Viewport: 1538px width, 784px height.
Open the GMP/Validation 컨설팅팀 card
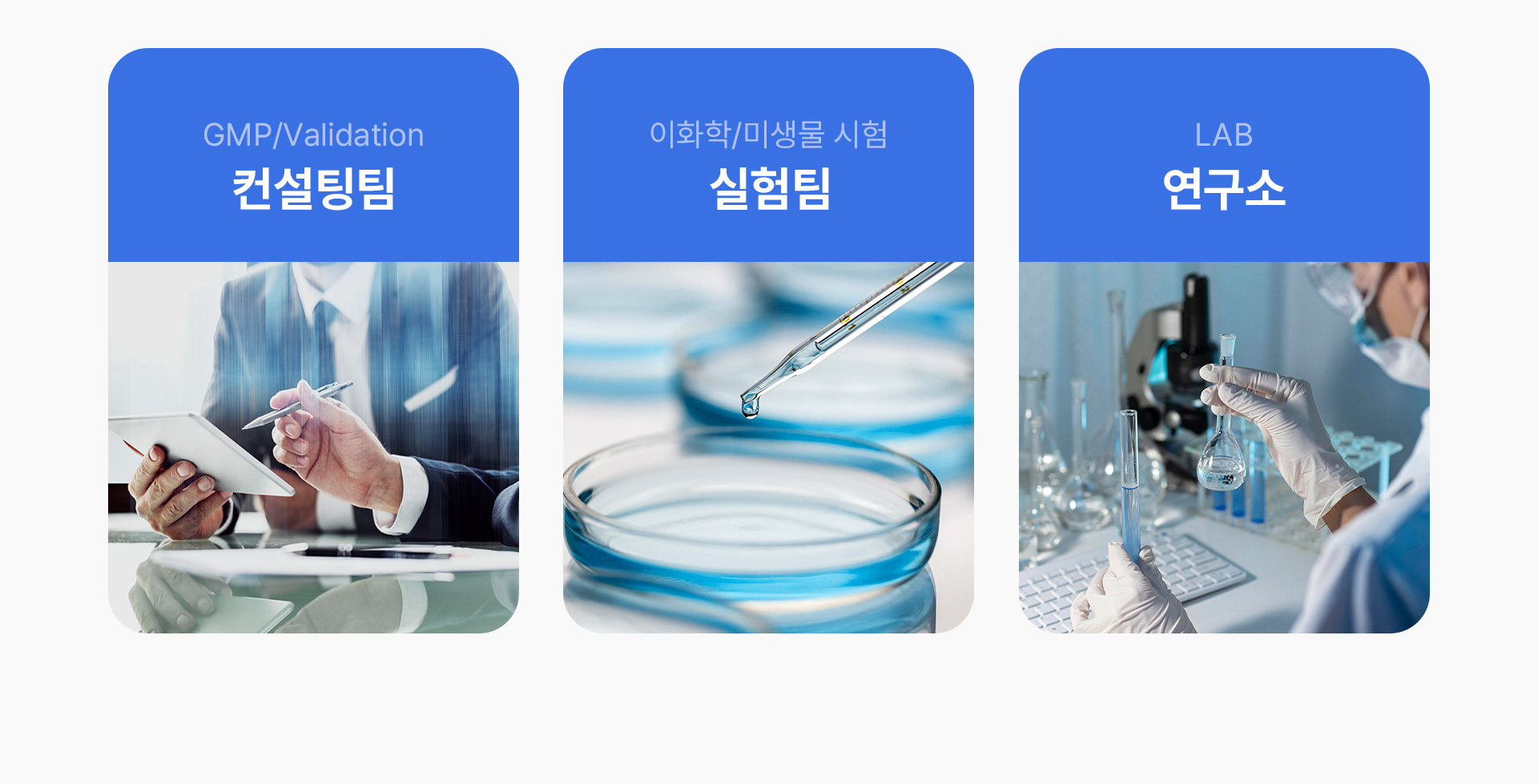point(313,340)
